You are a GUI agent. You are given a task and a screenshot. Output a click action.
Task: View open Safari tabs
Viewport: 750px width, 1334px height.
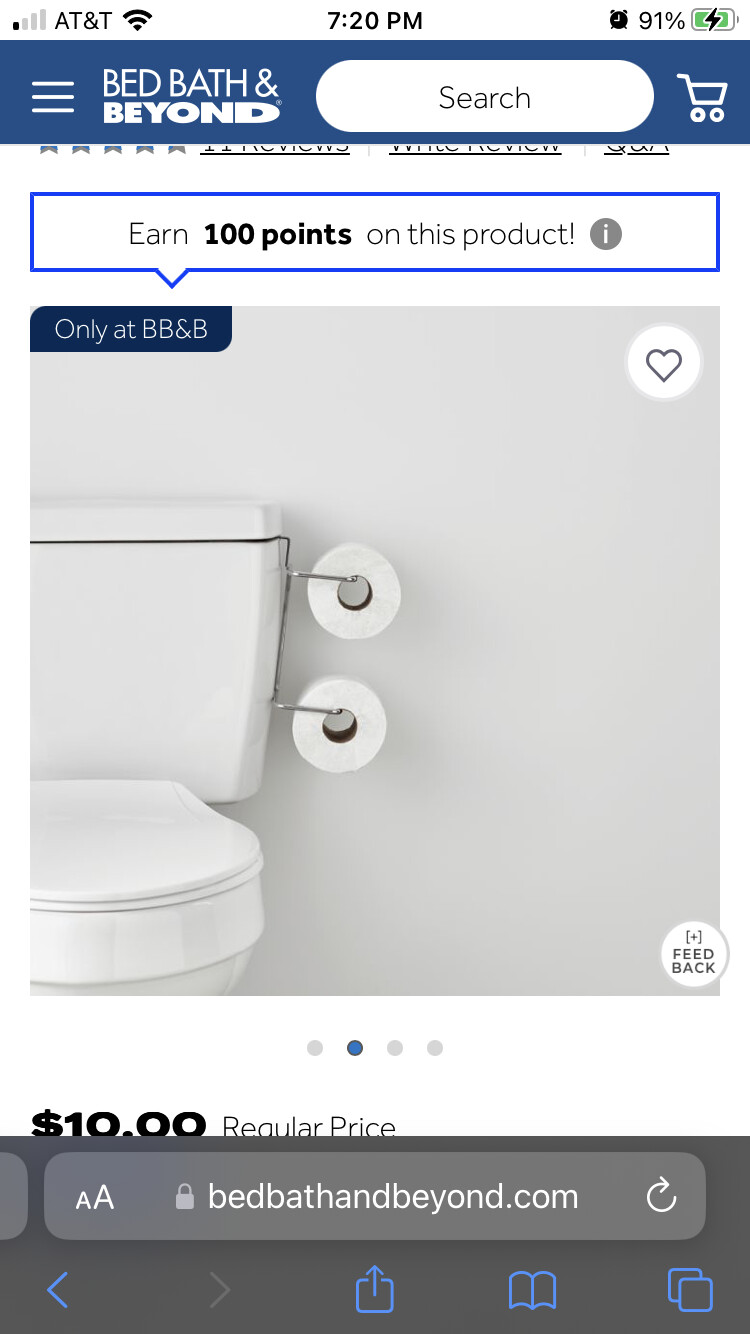(690, 1290)
